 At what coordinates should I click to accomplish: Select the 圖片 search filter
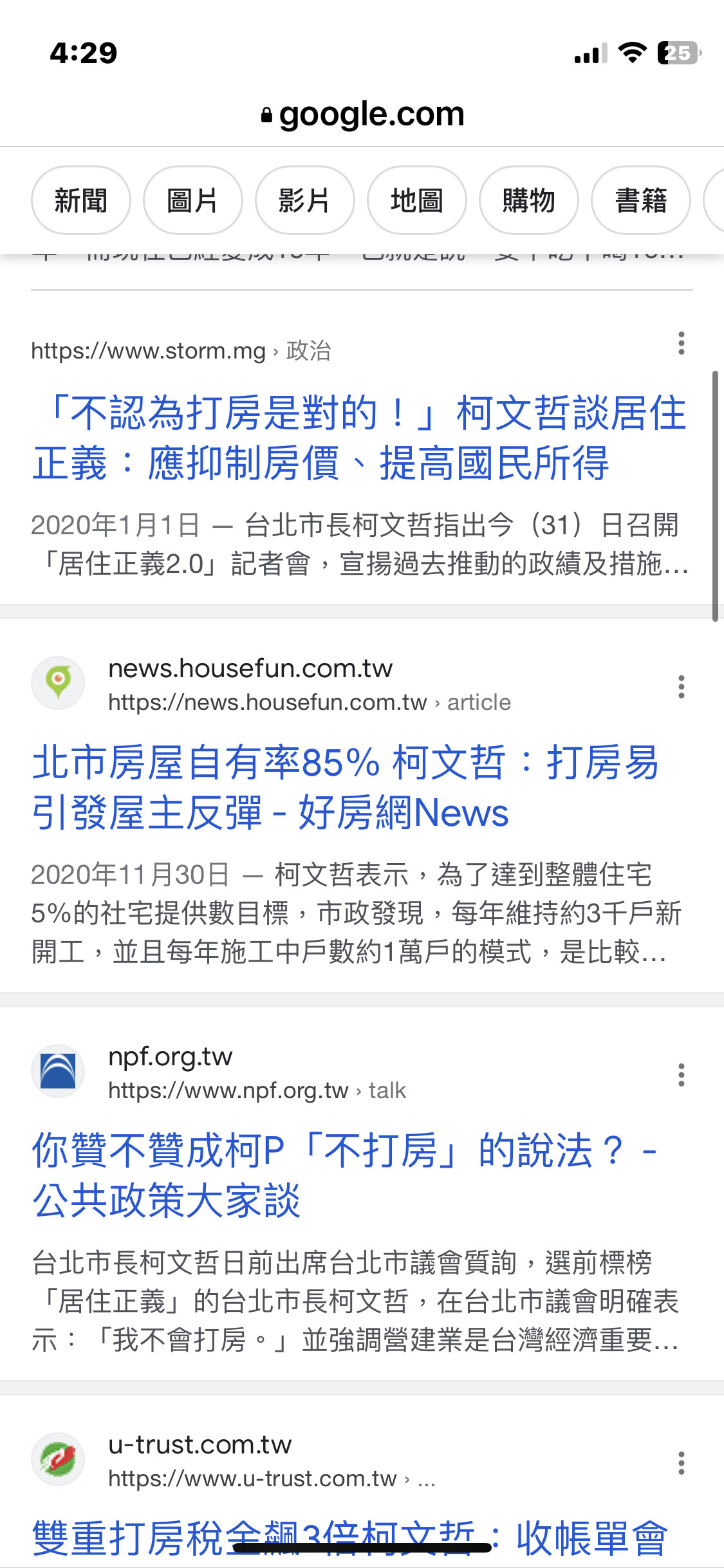click(193, 201)
